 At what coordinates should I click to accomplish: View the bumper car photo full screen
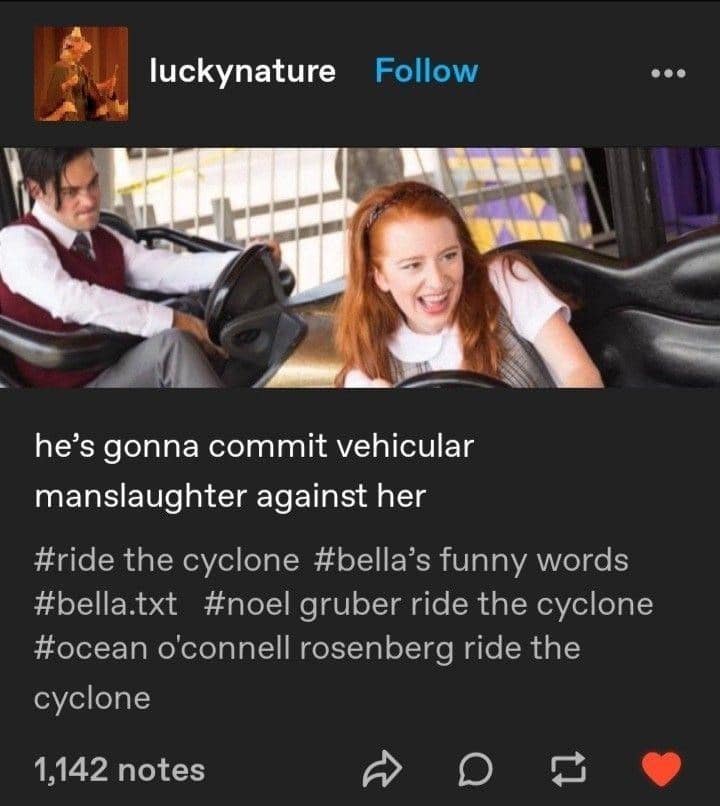click(x=360, y=267)
